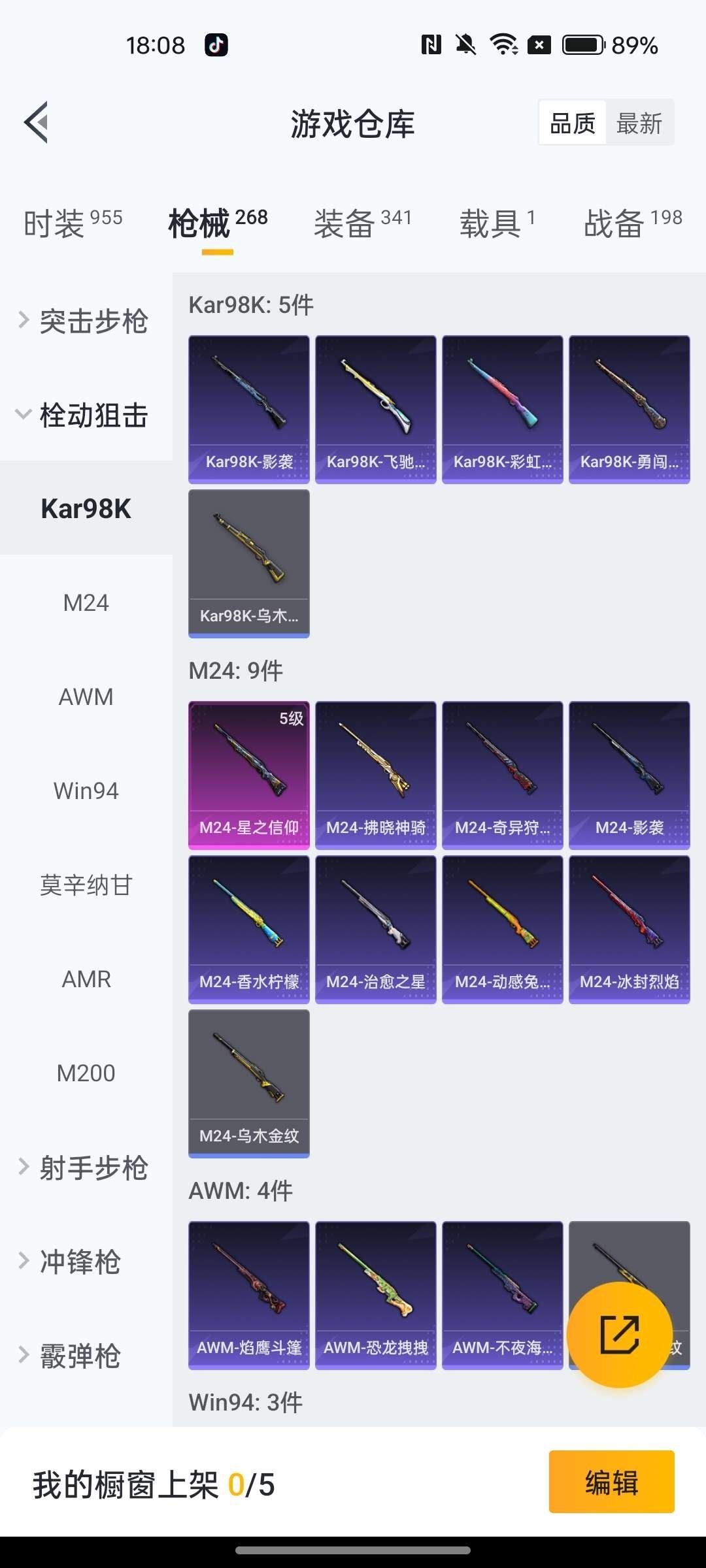Expand the 射手步枪 category
Image resolution: width=706 pixels, height=1568 pixels.
pos(85,1168)
